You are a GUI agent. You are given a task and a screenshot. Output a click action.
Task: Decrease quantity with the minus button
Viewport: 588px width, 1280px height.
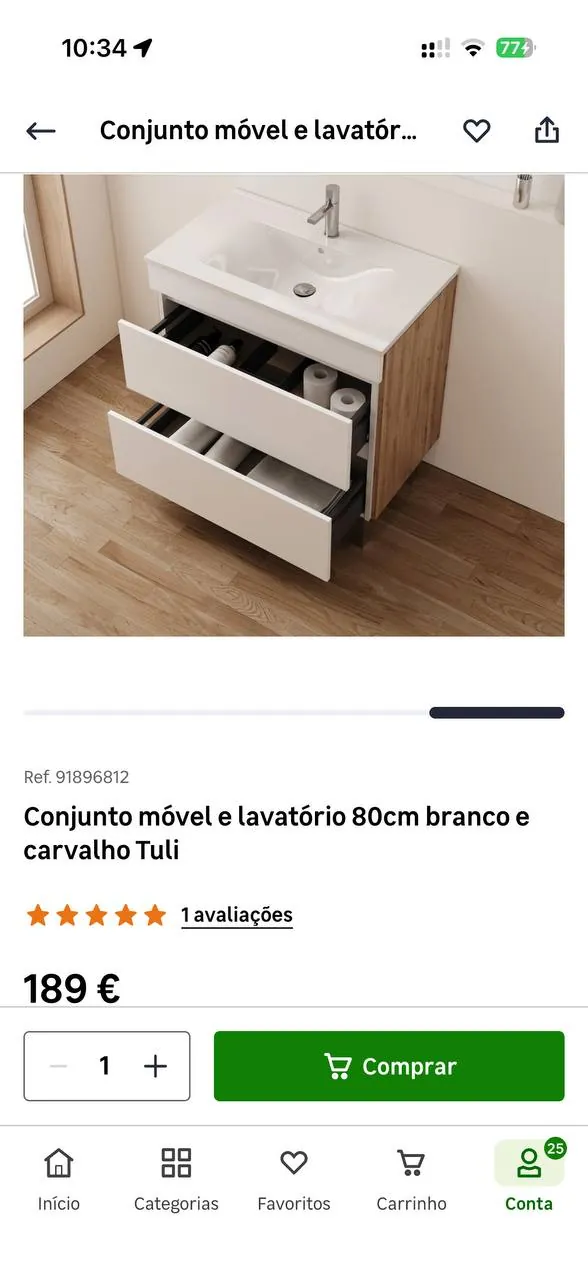point(59,1066)
